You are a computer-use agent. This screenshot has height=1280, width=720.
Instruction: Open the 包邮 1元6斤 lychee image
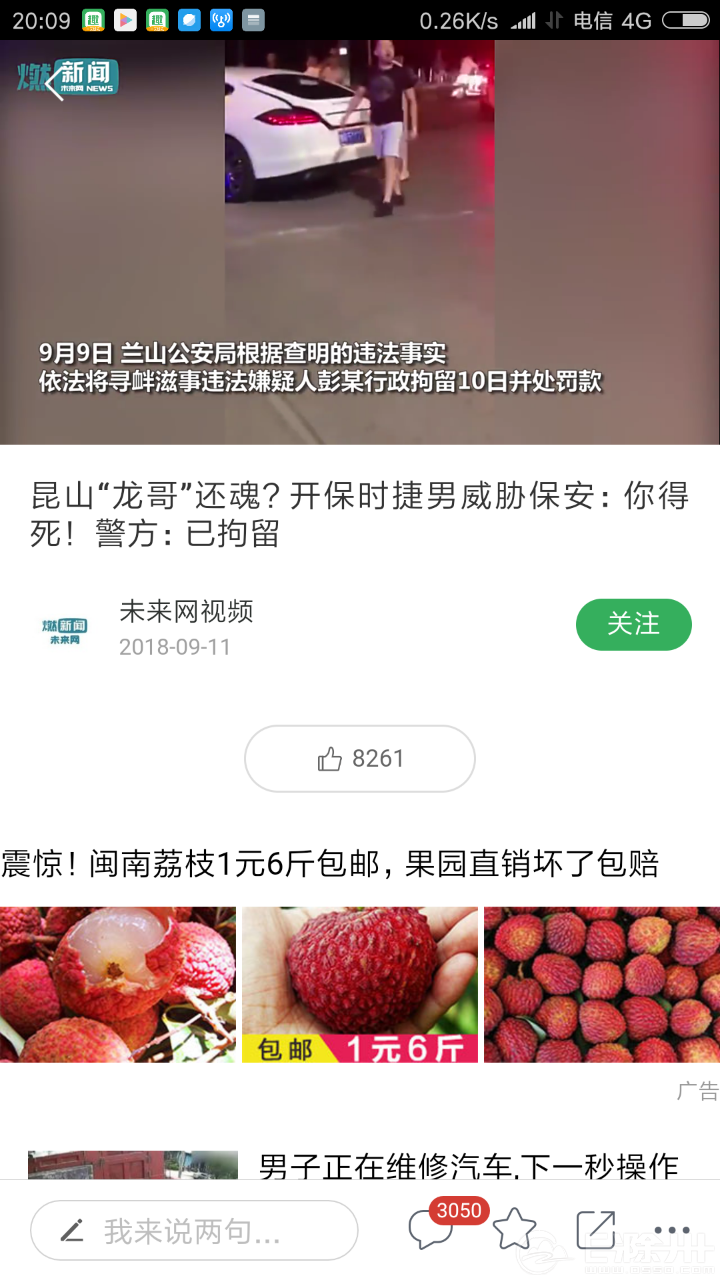[360, 984]
